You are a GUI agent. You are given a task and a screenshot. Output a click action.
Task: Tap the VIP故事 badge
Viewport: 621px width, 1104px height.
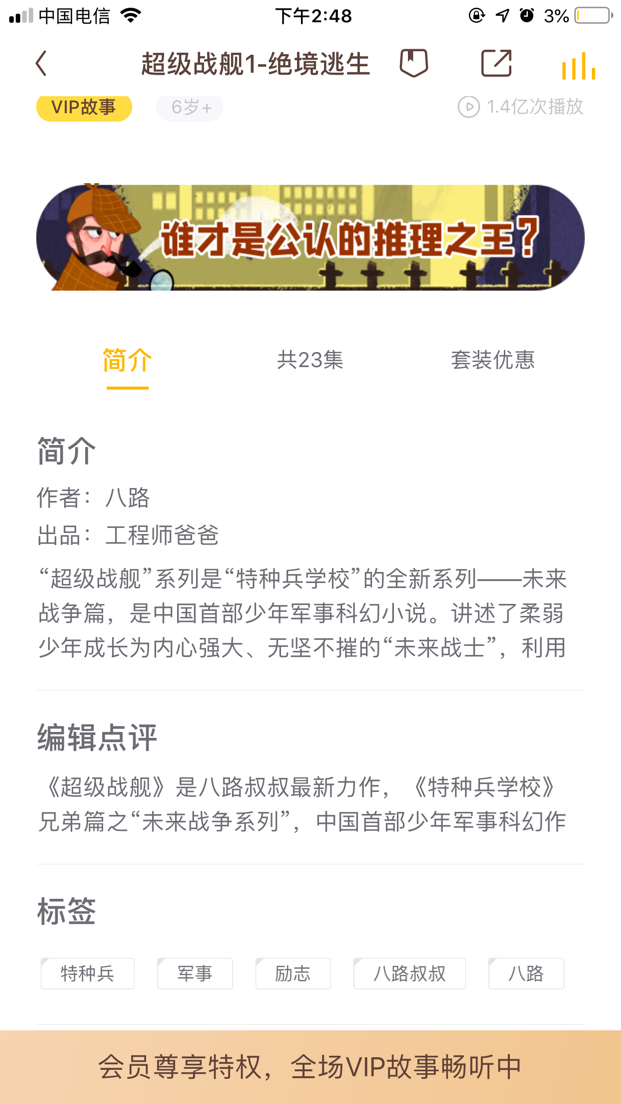click(84, 107)
